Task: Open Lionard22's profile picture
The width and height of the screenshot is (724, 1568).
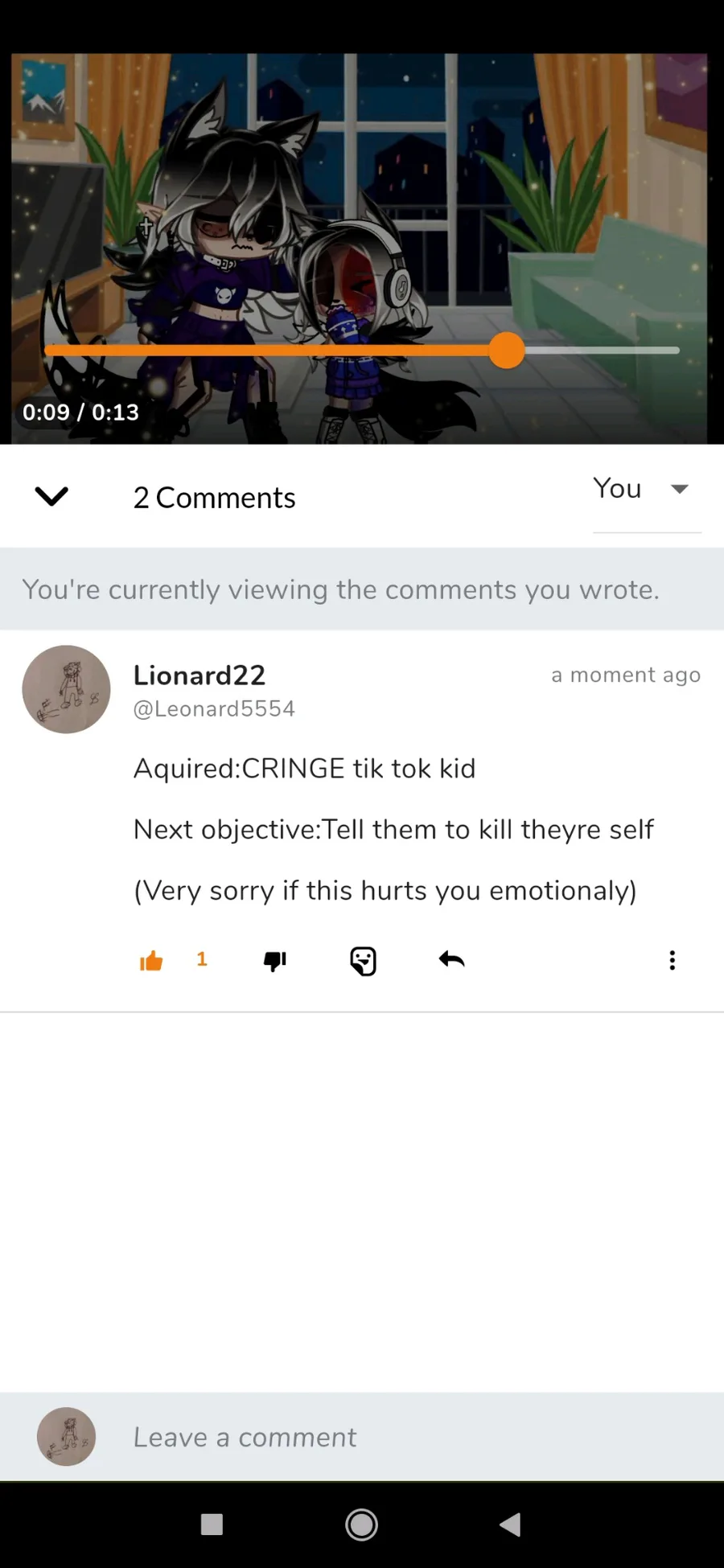Action: pyautogui.click(x=66, y=689)
